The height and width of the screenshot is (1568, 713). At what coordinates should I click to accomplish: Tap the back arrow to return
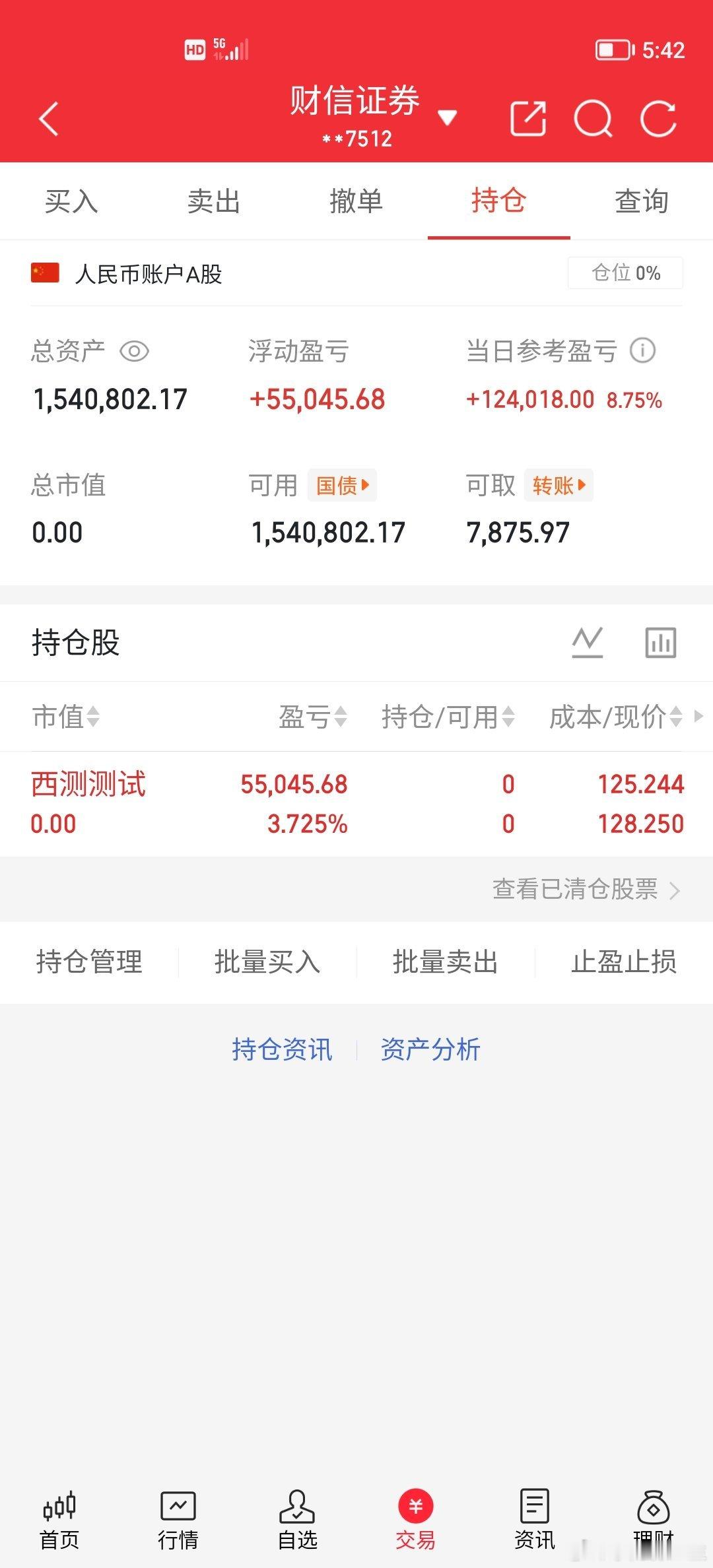point(48,117)
